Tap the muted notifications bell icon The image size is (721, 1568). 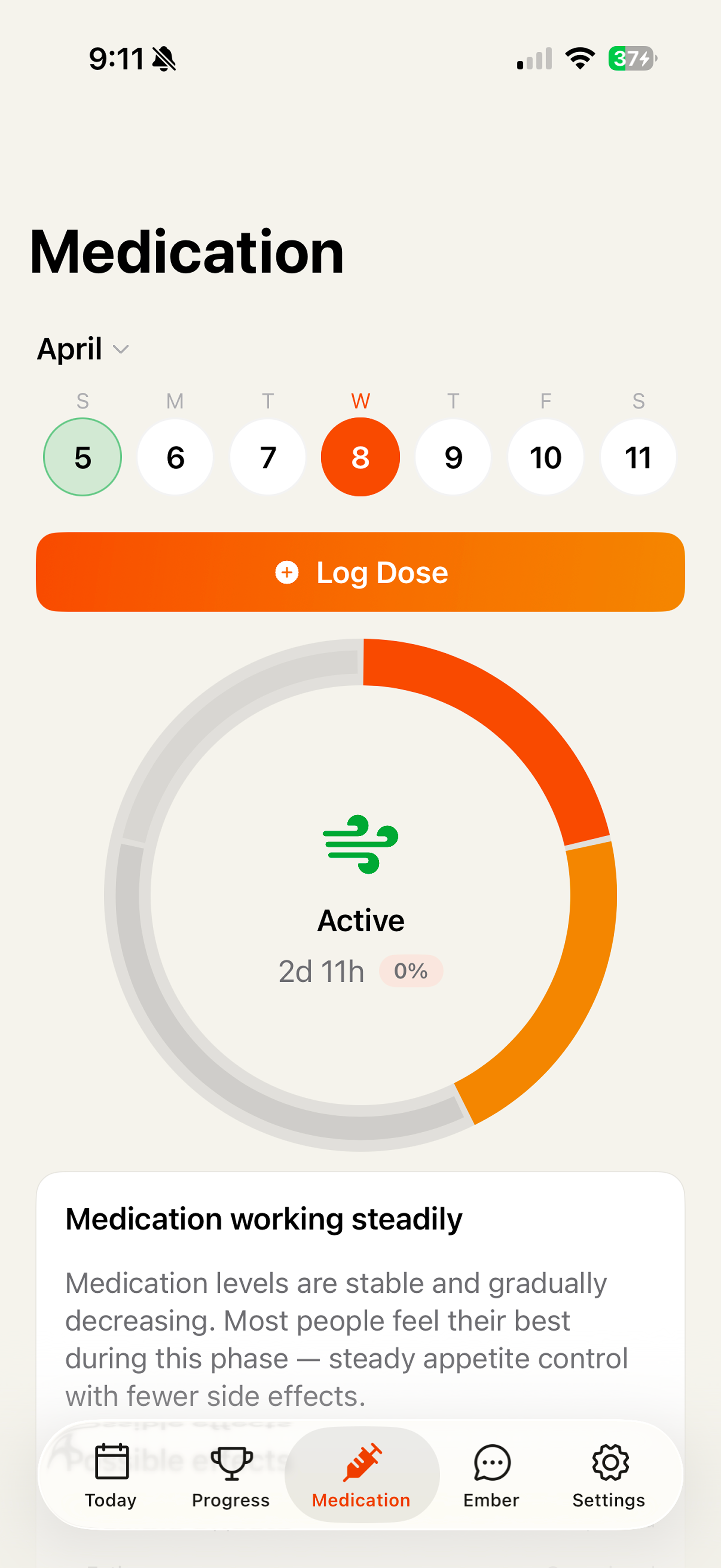click(x=163, y=58)
